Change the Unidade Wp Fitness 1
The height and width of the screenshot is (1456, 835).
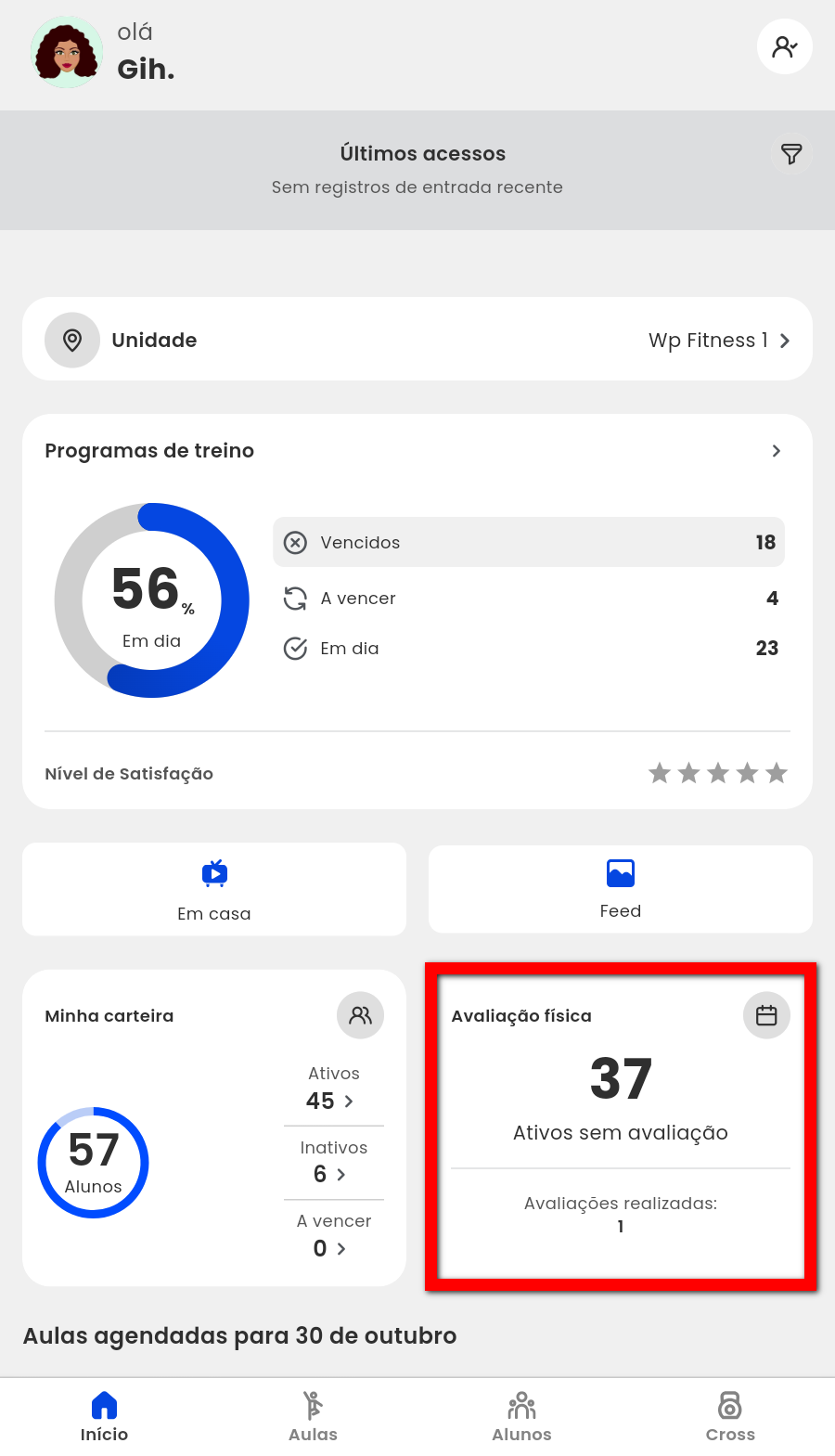click(x=719, y=341)
